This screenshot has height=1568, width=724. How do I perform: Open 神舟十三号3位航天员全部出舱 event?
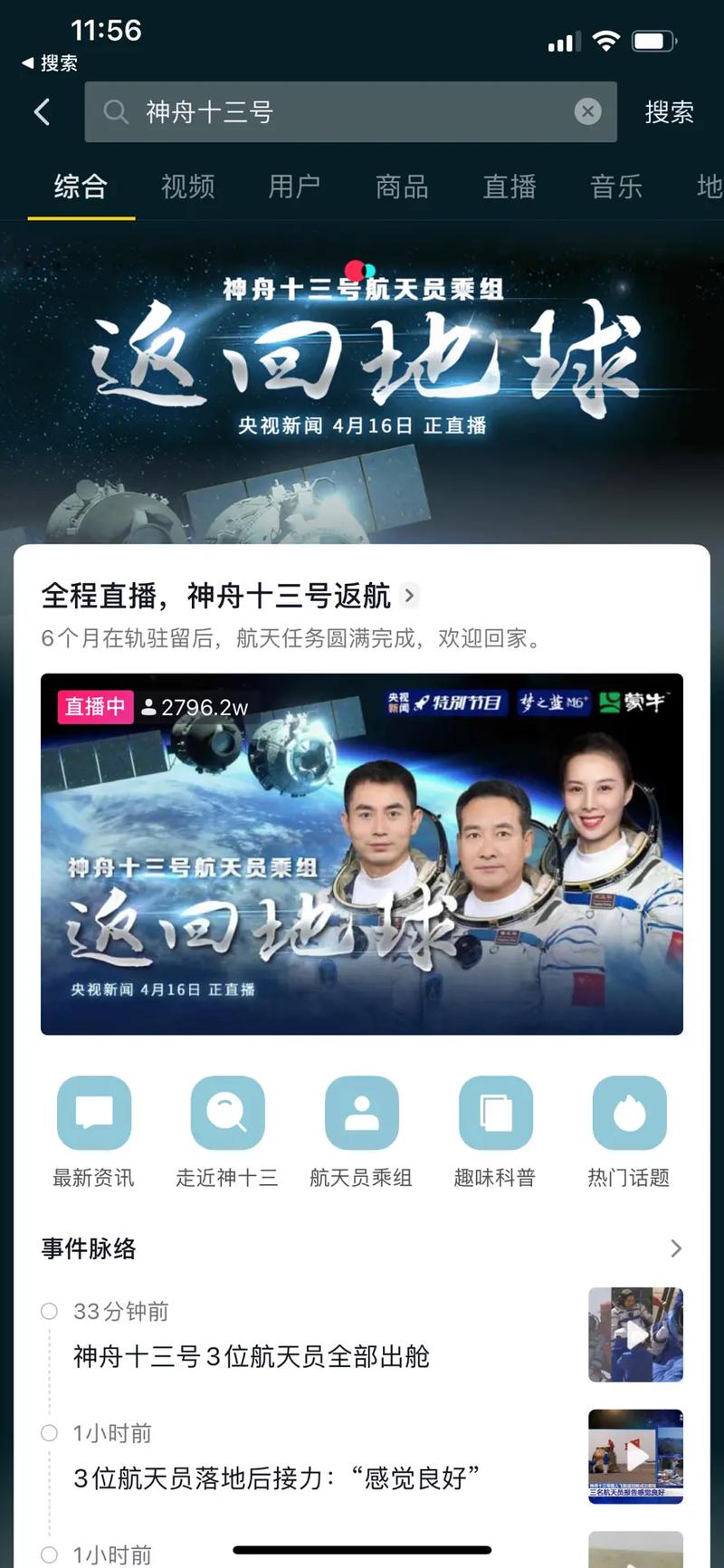pos(252,1356)
